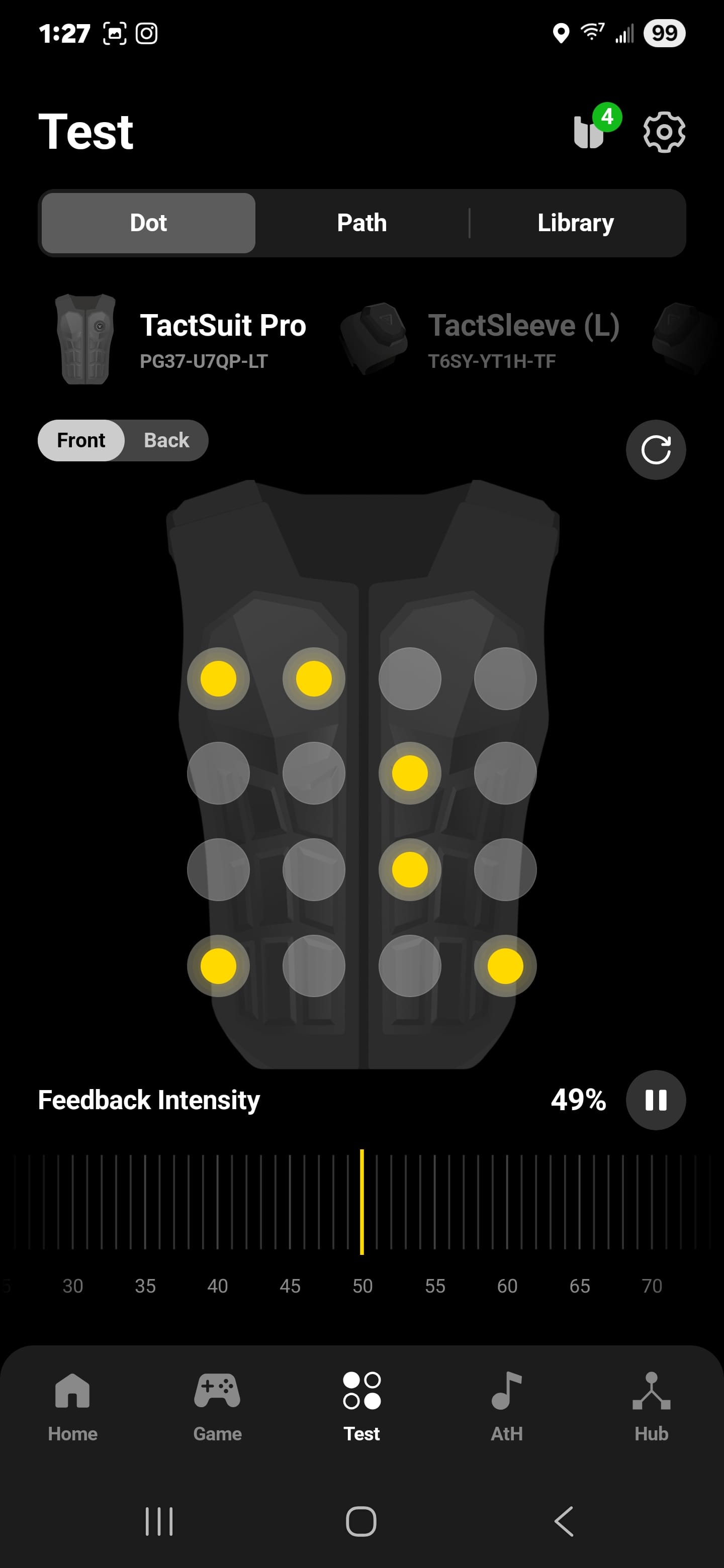This screenshot has width=724, height=1568.
Task: Pause the haptic feedback
Action: coord(655,1100)
